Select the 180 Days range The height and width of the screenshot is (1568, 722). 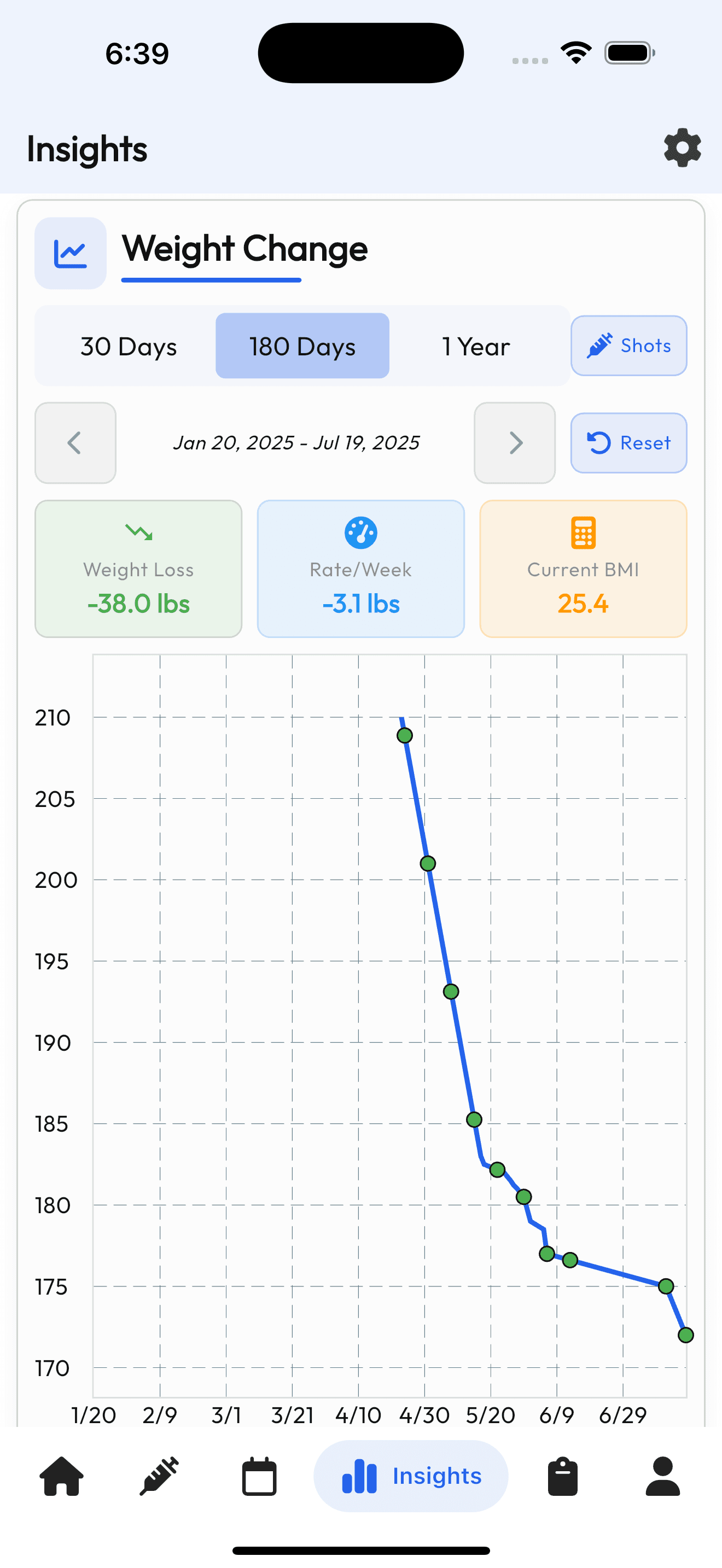(x=302, y=346)
